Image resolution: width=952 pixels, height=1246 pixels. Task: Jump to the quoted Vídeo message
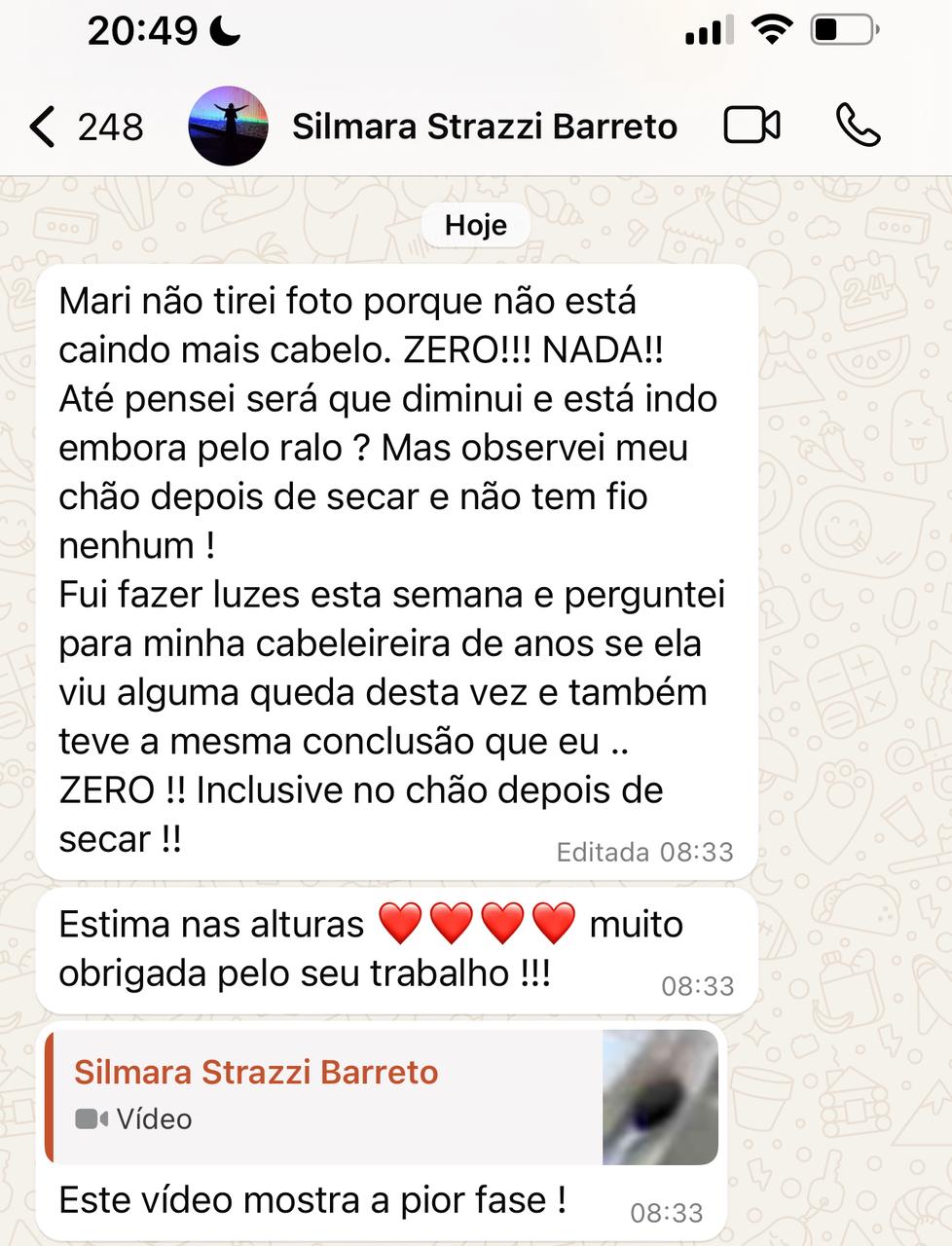coord(384,1097)
